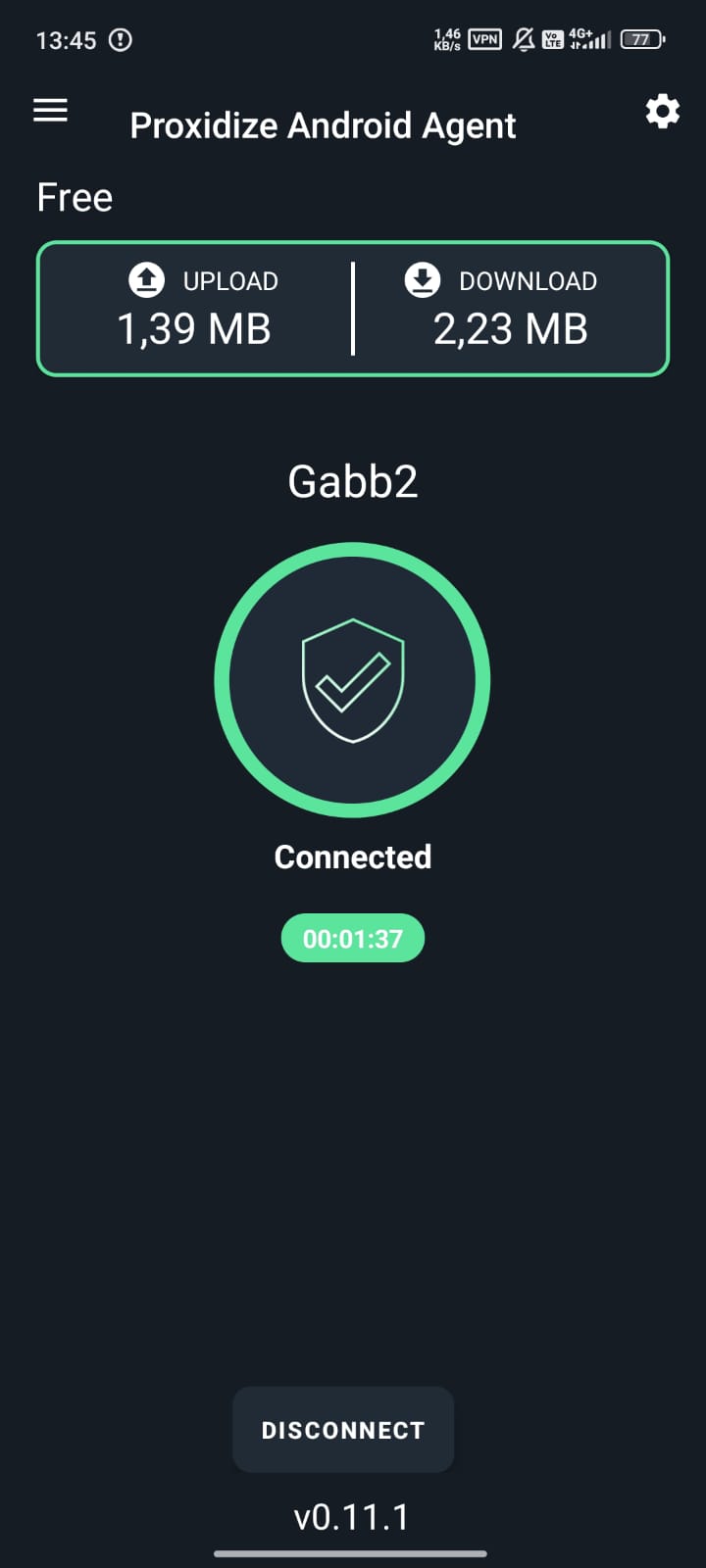Open the settings gear

(x=663, y=112)
